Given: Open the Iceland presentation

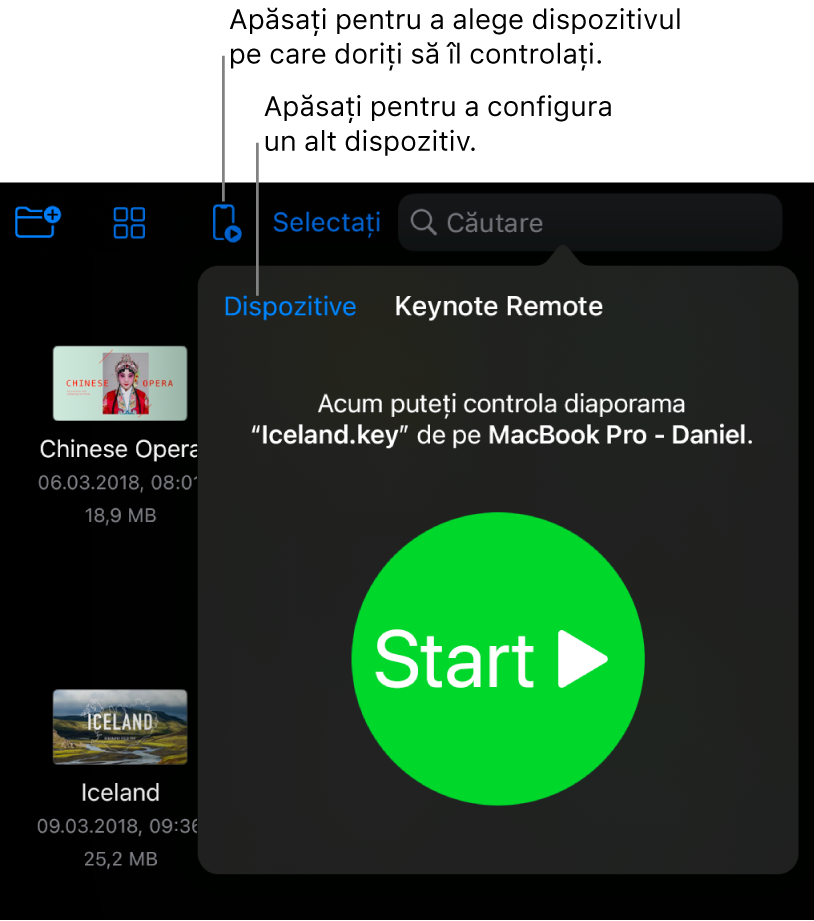Looking at the screenshot, I should point(120,727).
